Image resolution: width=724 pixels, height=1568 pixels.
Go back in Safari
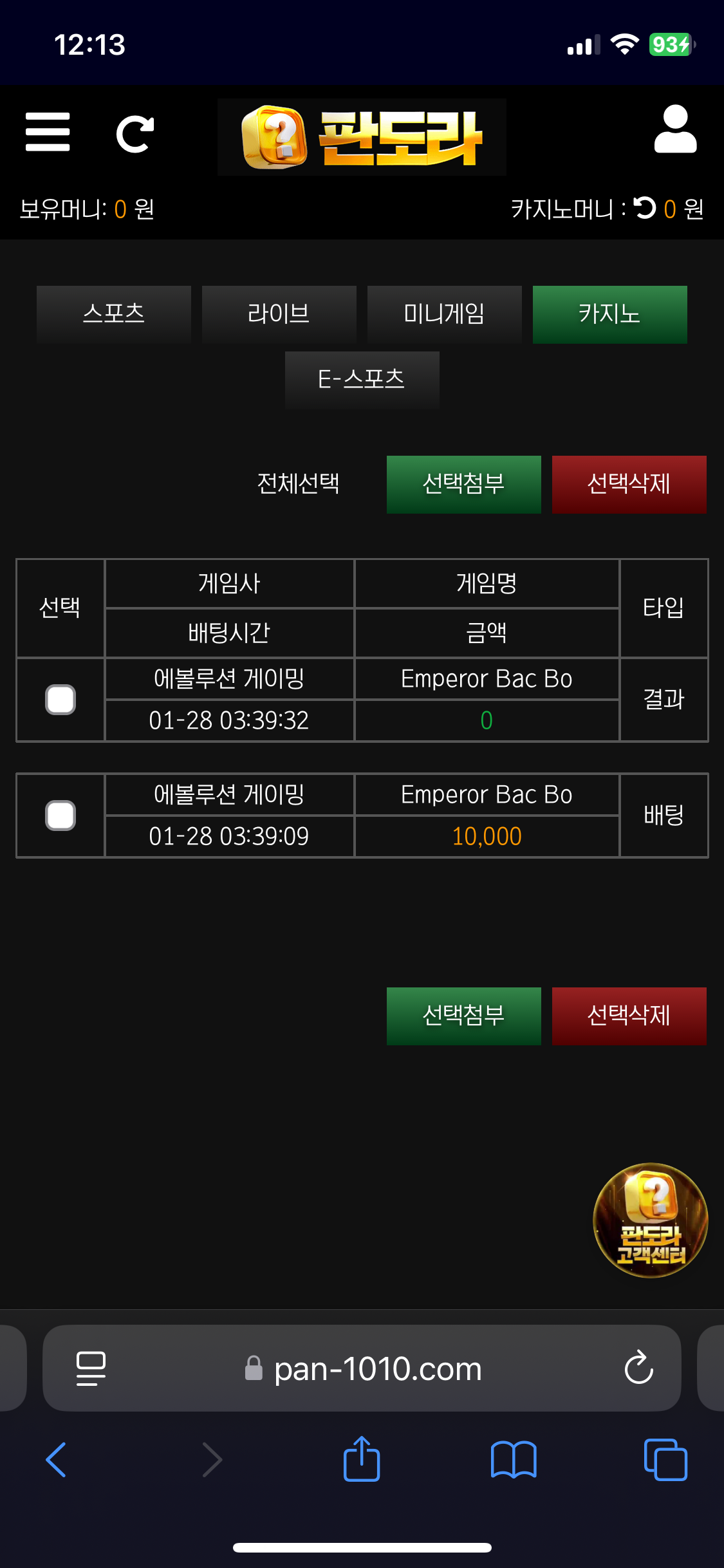tap(57, 1460)
